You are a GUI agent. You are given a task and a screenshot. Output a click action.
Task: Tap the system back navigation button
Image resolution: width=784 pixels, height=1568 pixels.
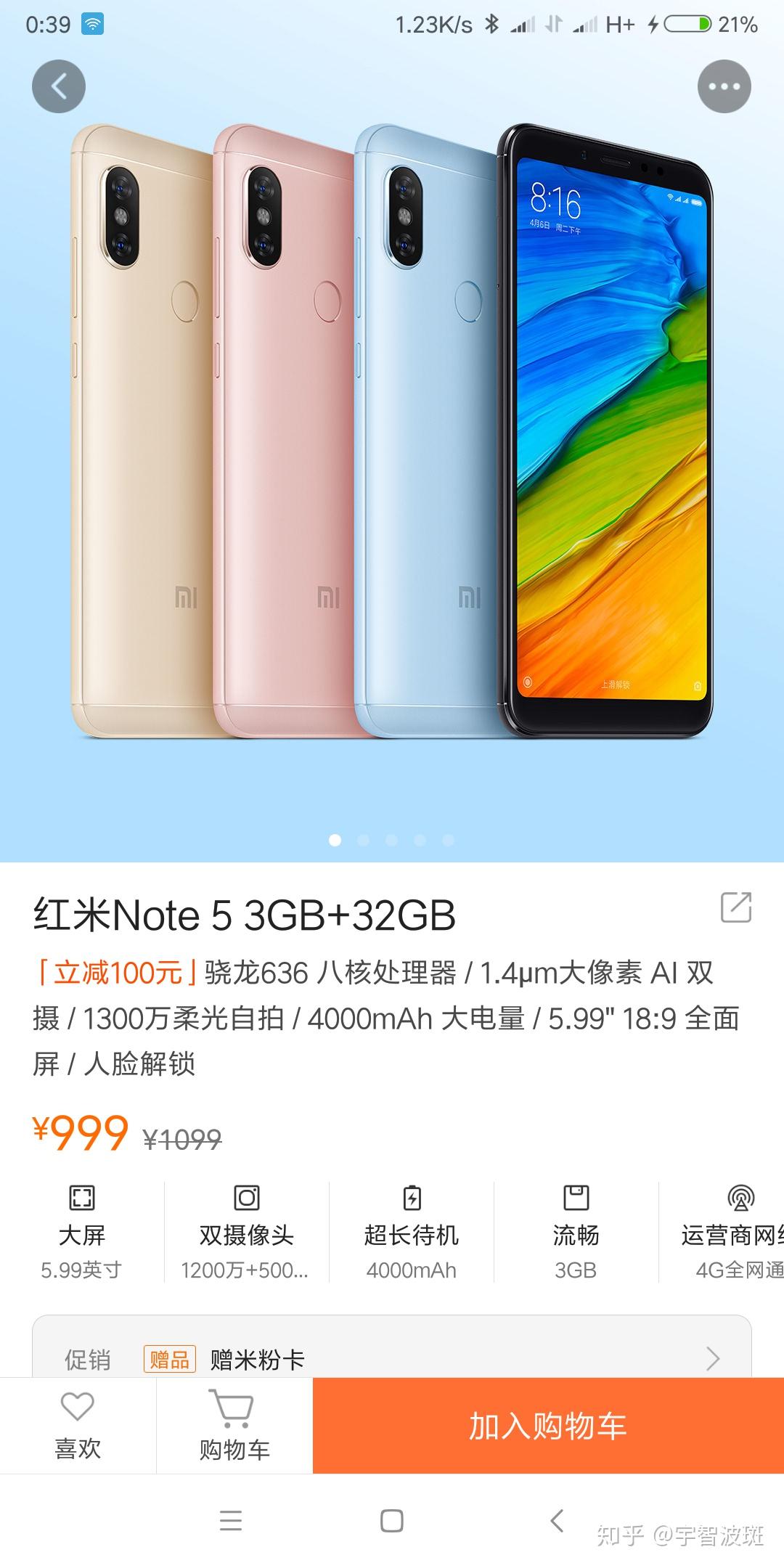point(557,1520)
